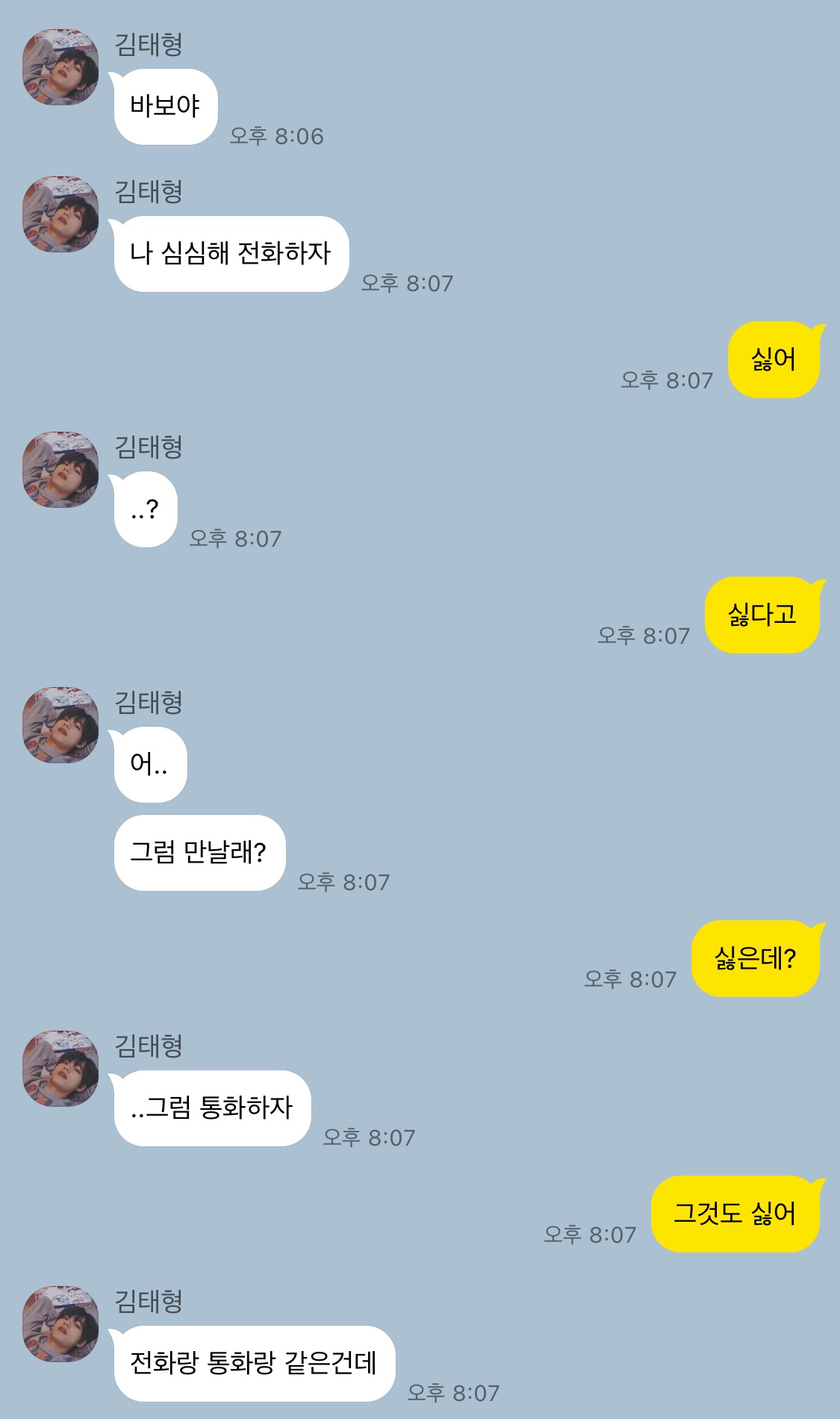
Task: View the sender's profile photo beside the ..? message
Action: tap(60, 470)
